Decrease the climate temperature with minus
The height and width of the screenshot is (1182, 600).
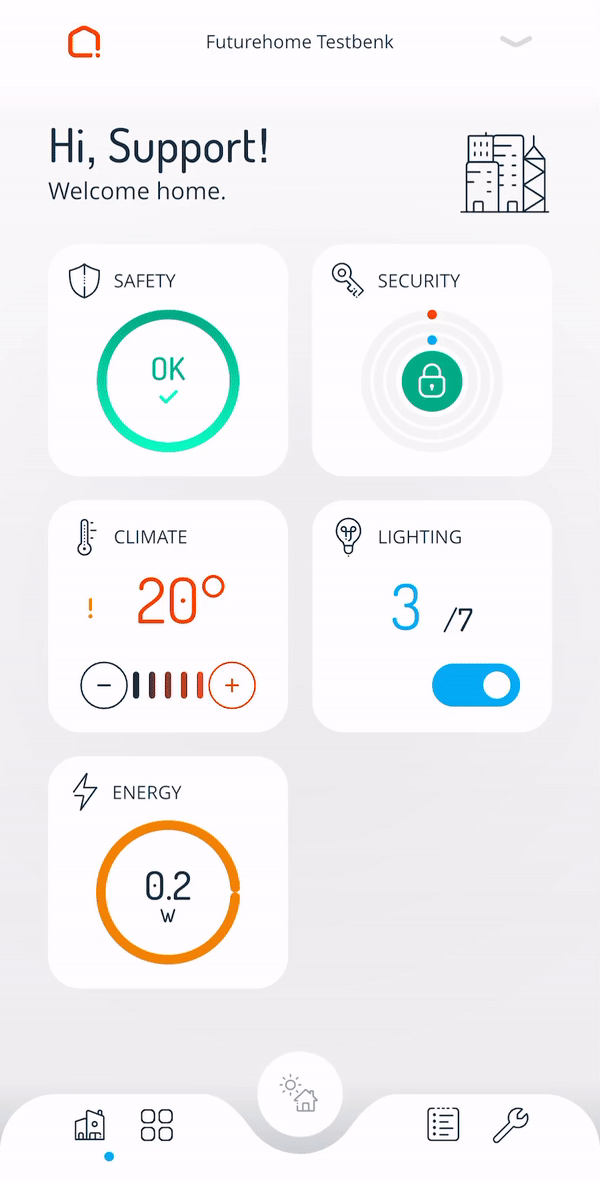[x=104, y=685]
